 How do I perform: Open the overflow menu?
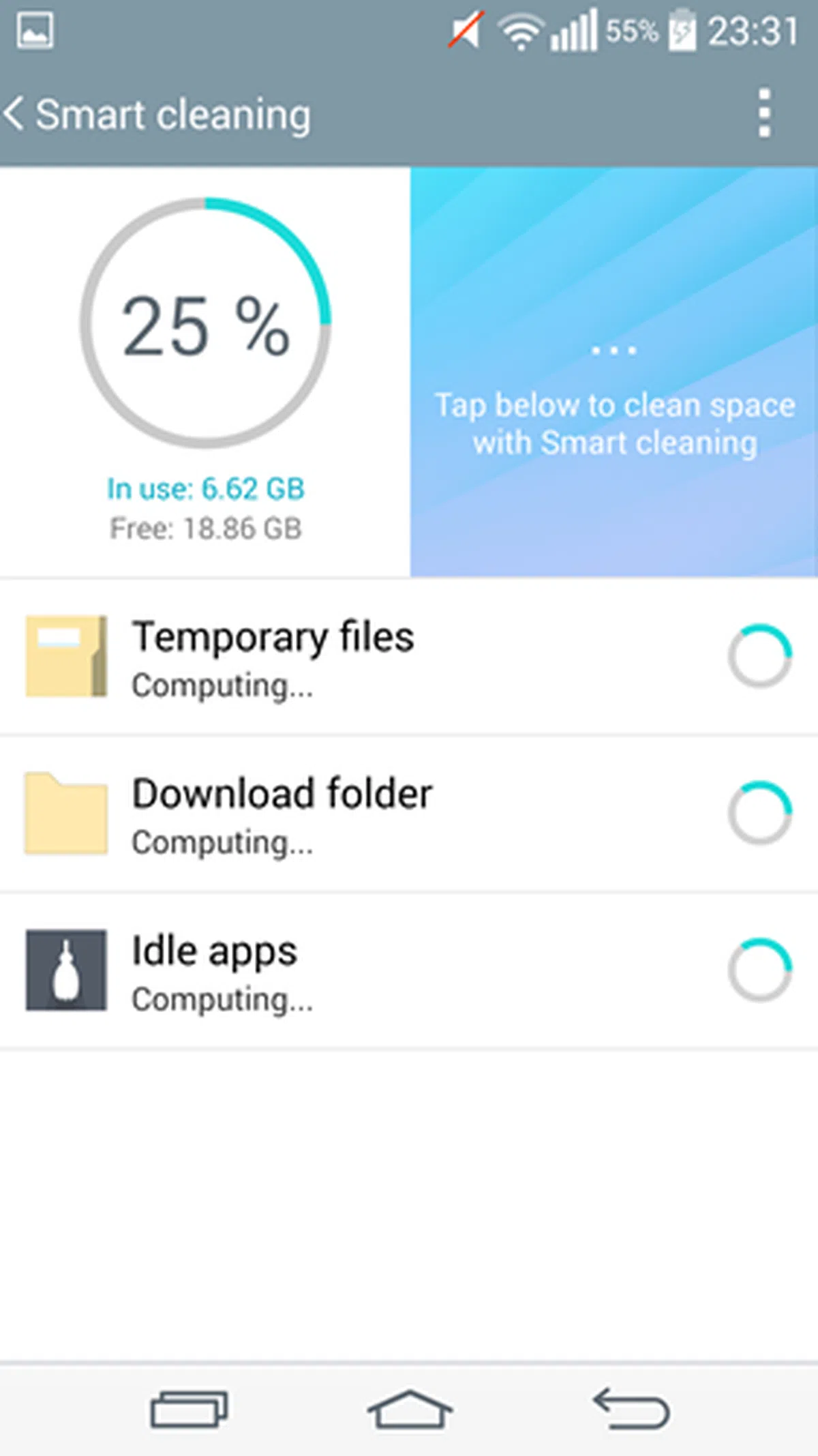(764, 113)
